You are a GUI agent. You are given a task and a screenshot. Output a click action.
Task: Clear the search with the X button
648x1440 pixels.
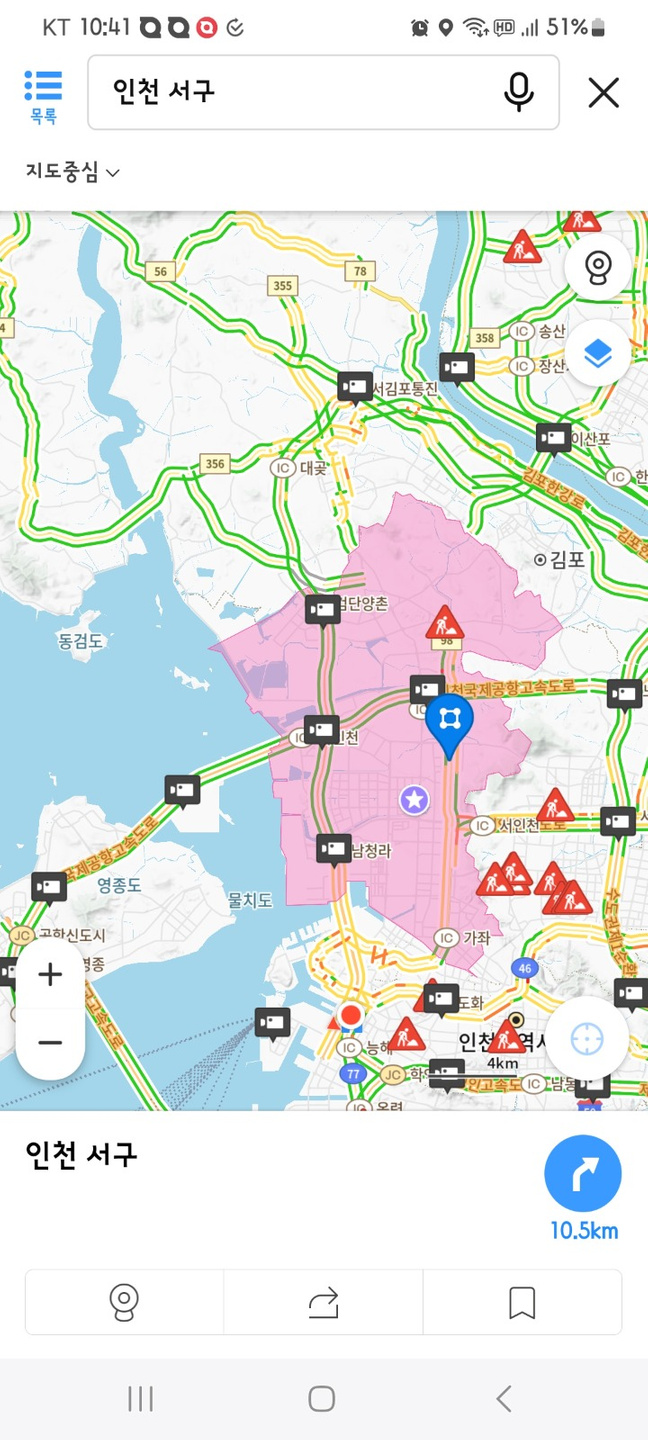coord(603,93)
